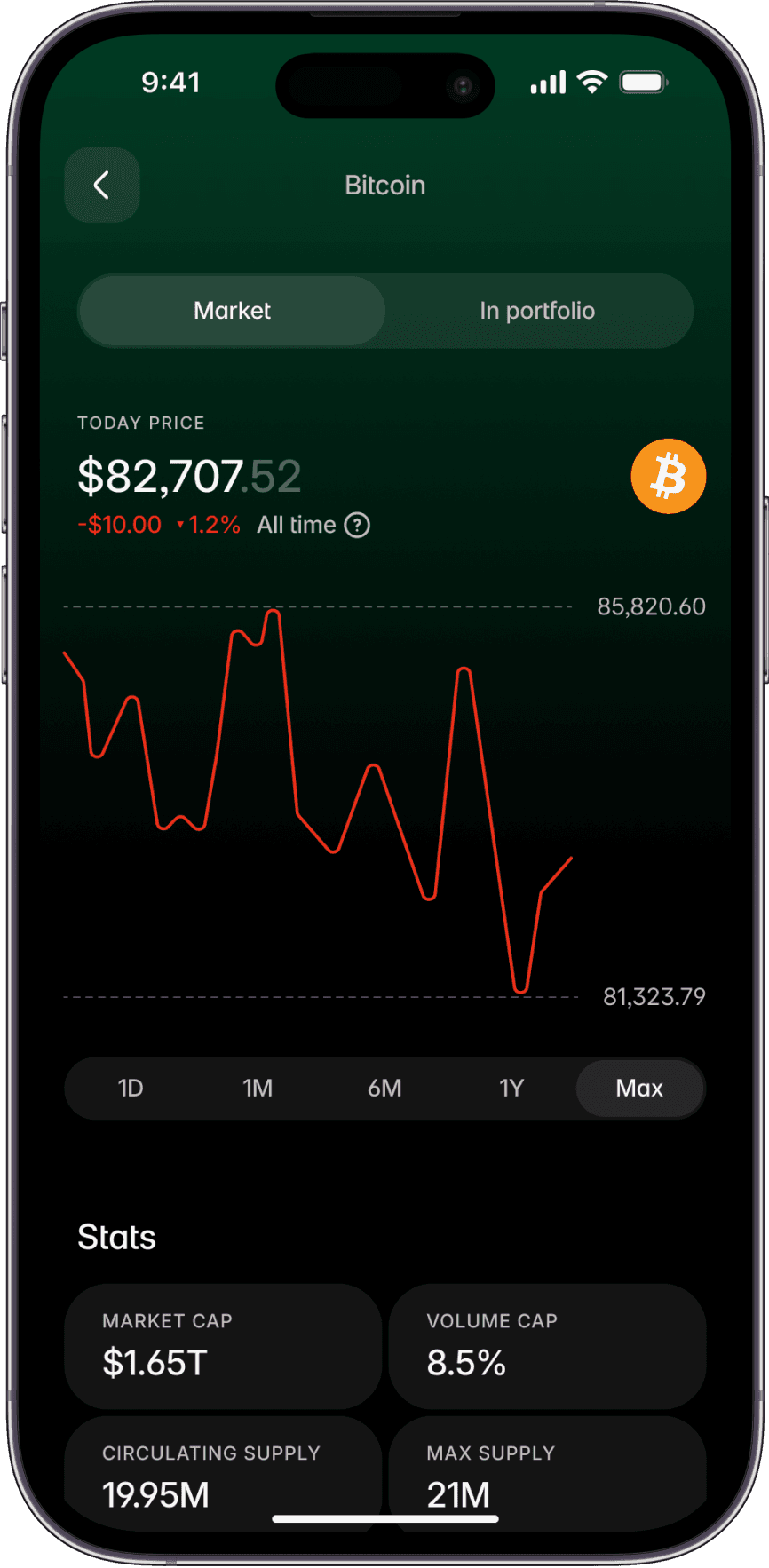Viewport: 769px width, 1568px height.
Task: Switch to the Market tab
Action: coord(232,311)
